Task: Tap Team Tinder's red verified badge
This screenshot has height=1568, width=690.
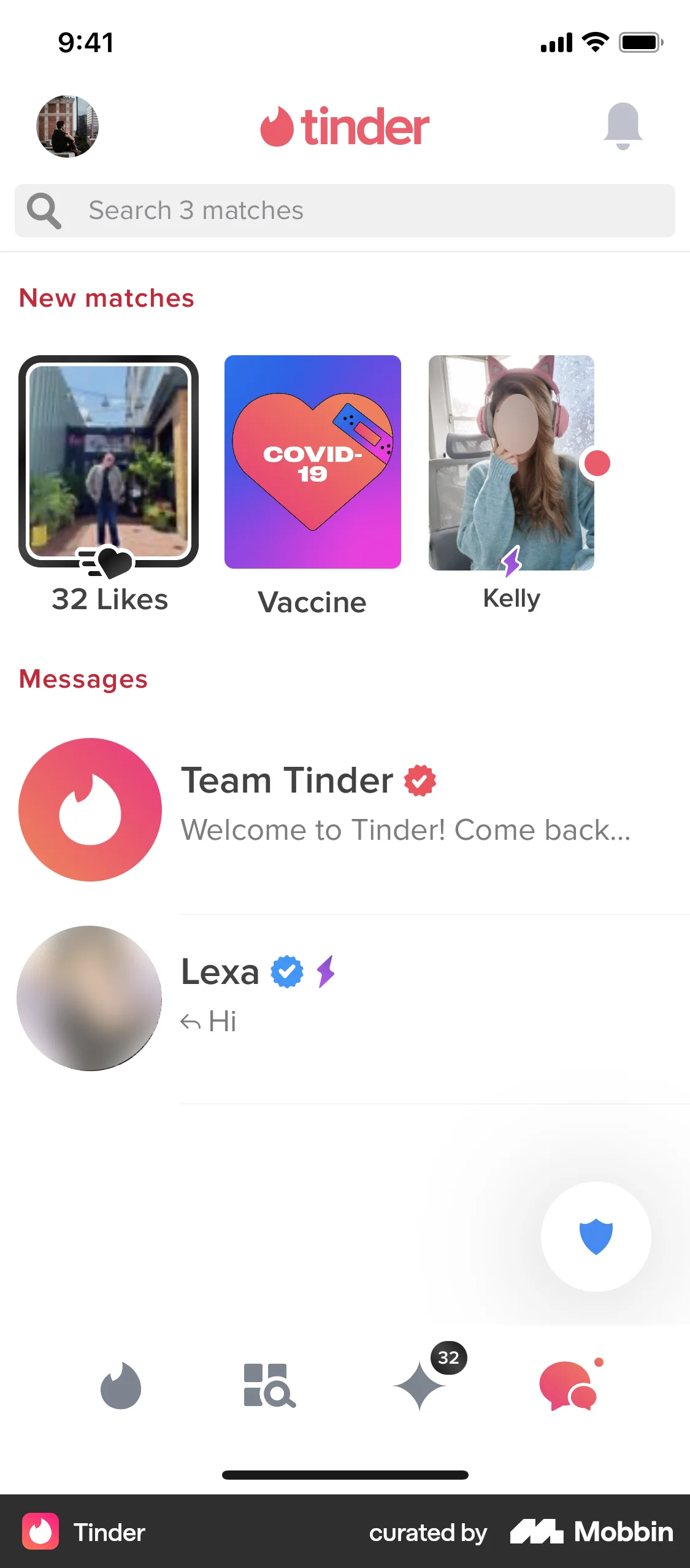Action: click(x=419, y=780)
